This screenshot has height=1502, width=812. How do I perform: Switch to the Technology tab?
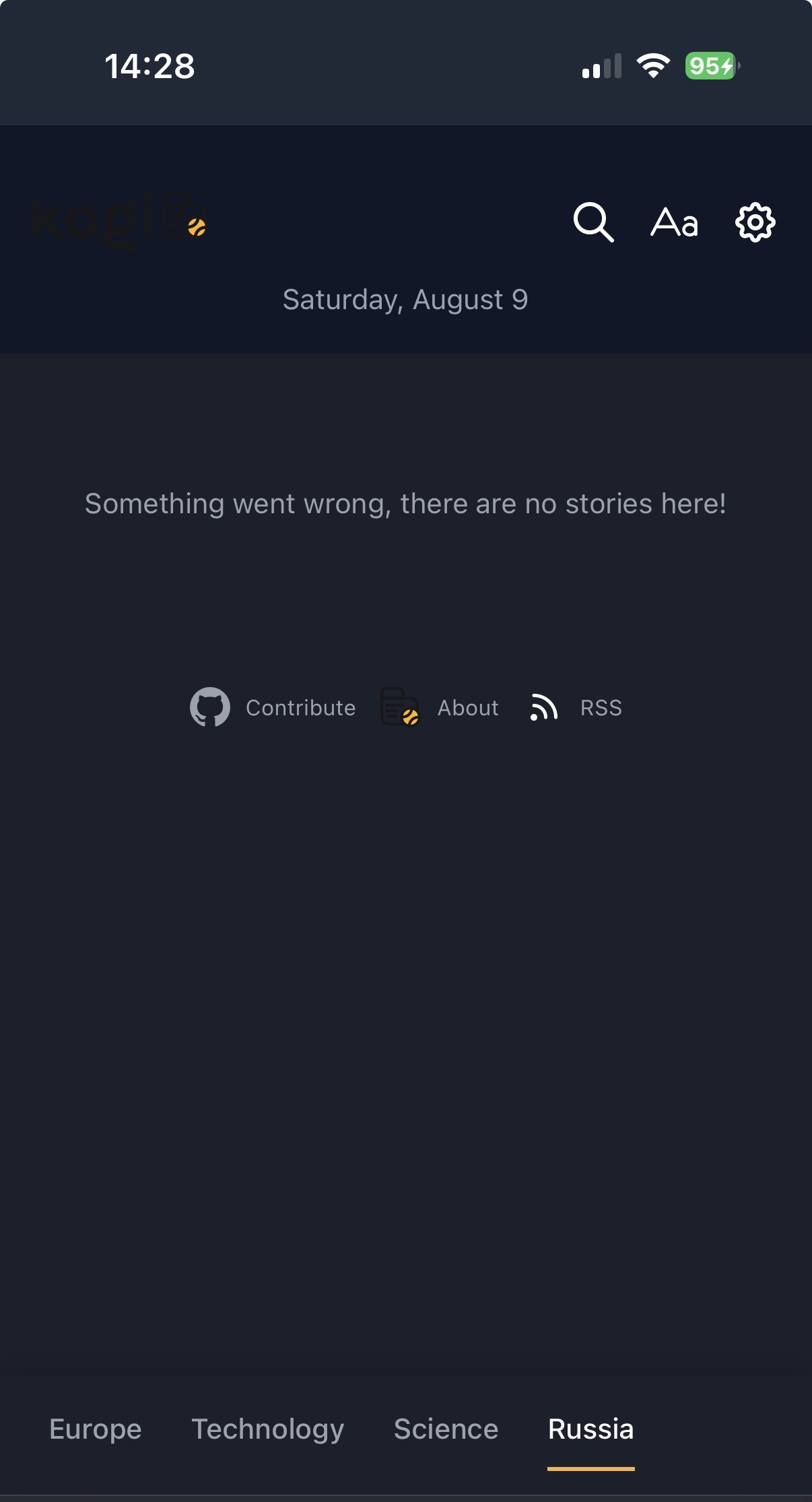[267, 1429]
